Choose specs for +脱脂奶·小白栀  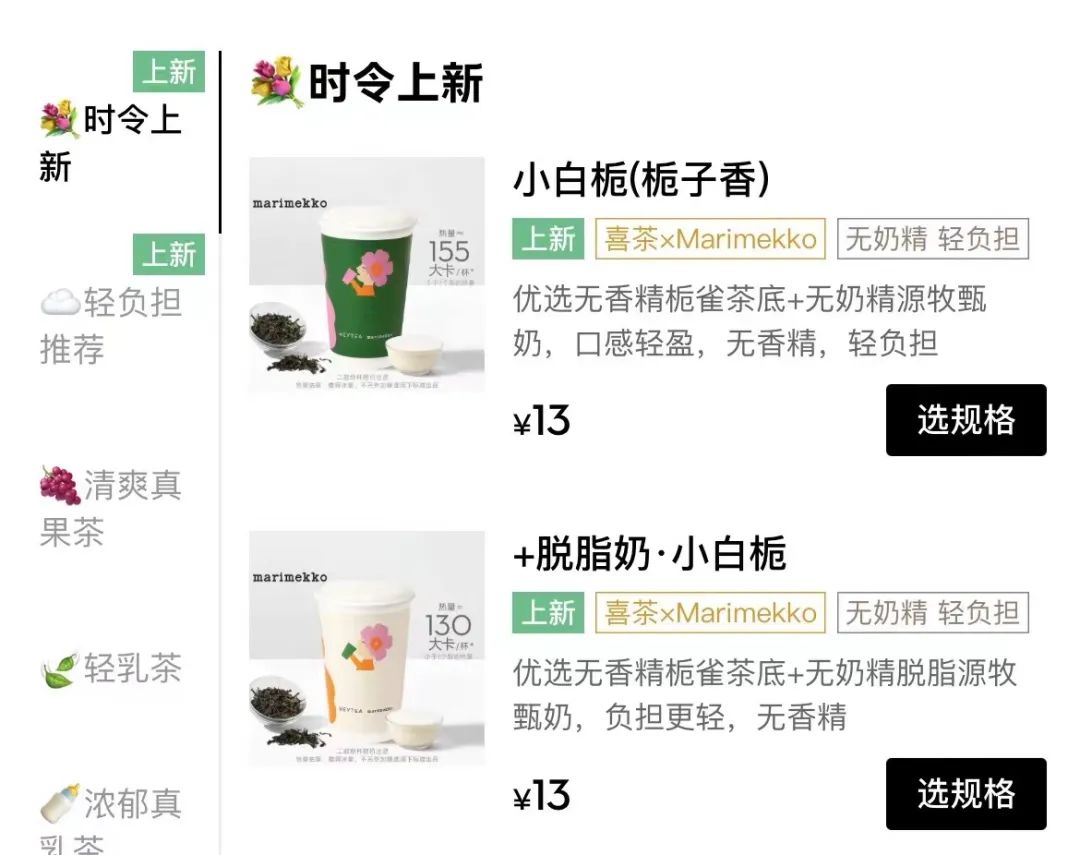[x=965, y=794]
